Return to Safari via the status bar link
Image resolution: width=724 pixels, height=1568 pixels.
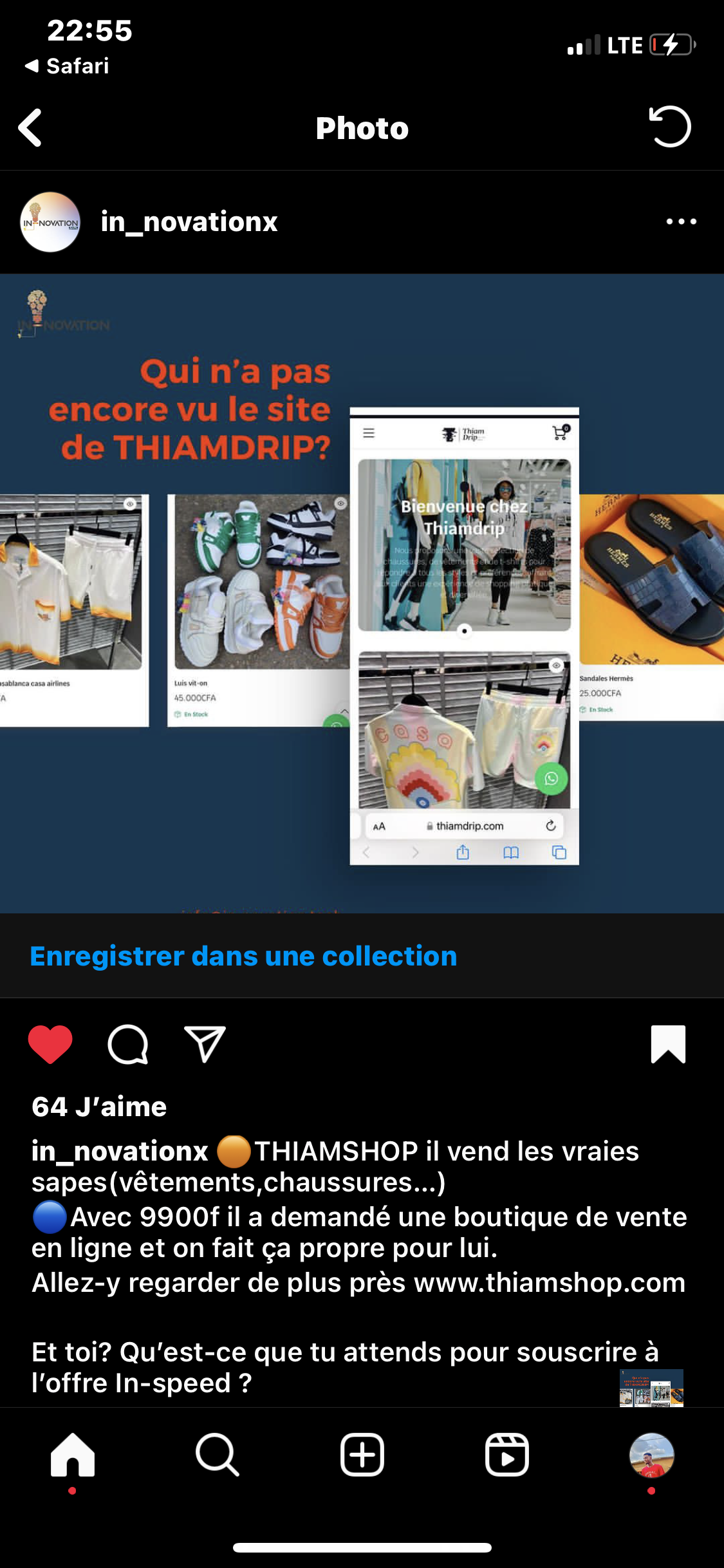coord(67,66)
